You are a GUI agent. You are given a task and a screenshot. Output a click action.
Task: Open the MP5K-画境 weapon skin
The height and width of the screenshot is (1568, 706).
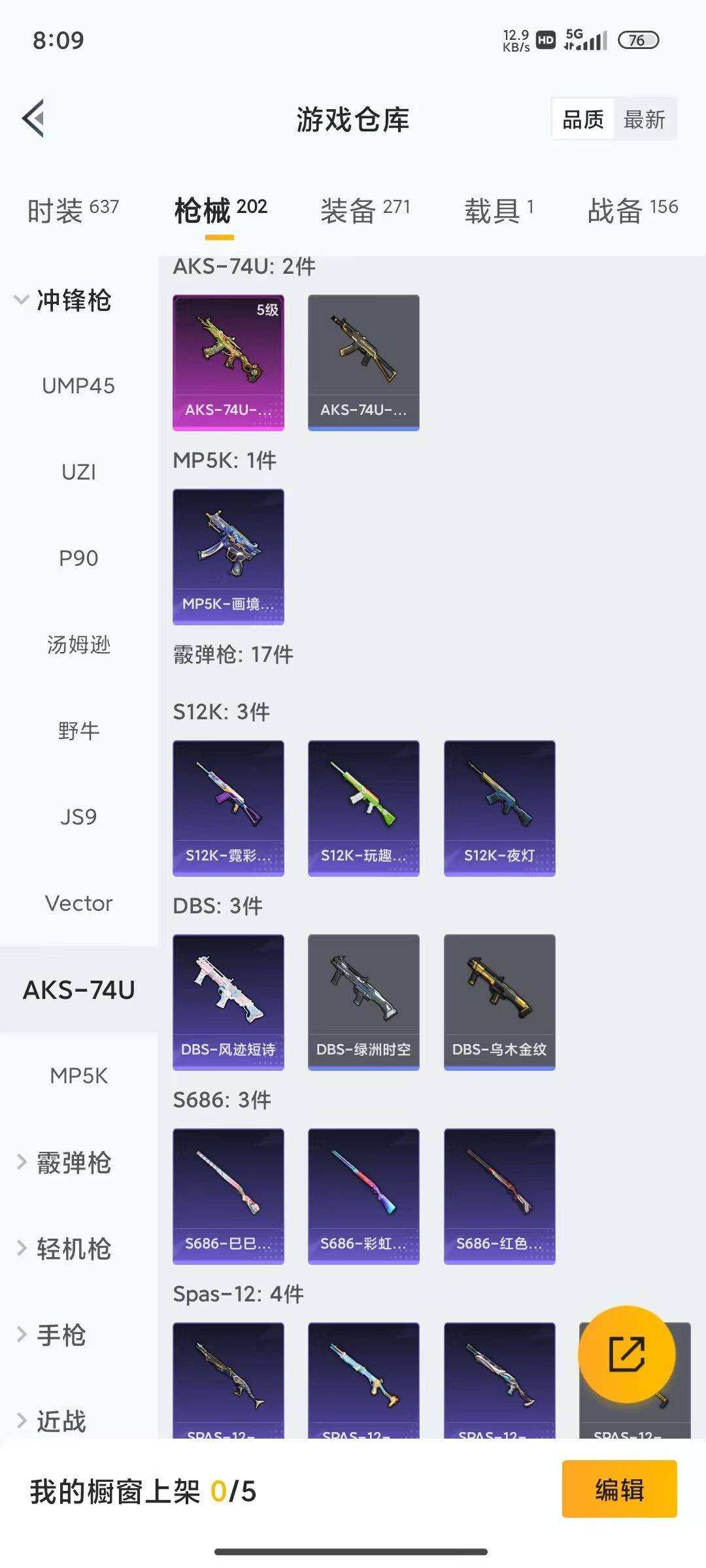click(228, 554)
